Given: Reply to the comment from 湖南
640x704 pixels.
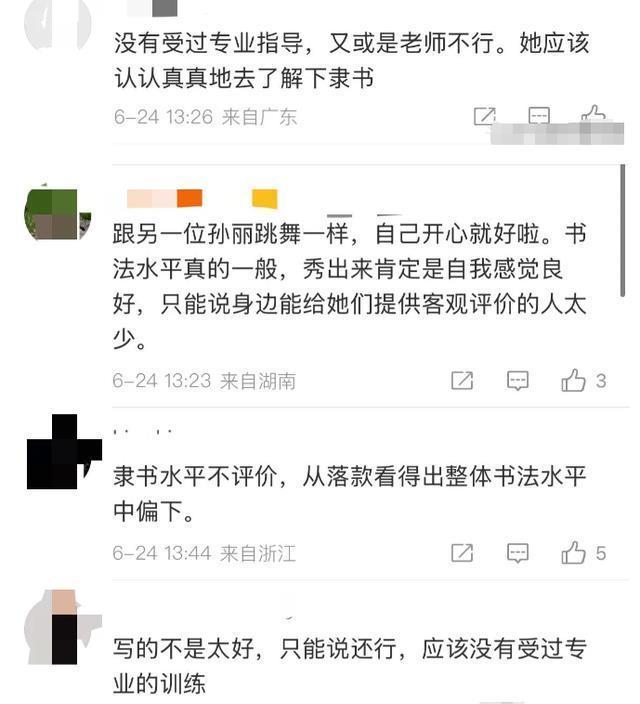Looking at the screenshot, I should pyautogui.click(x=517, y=381).
